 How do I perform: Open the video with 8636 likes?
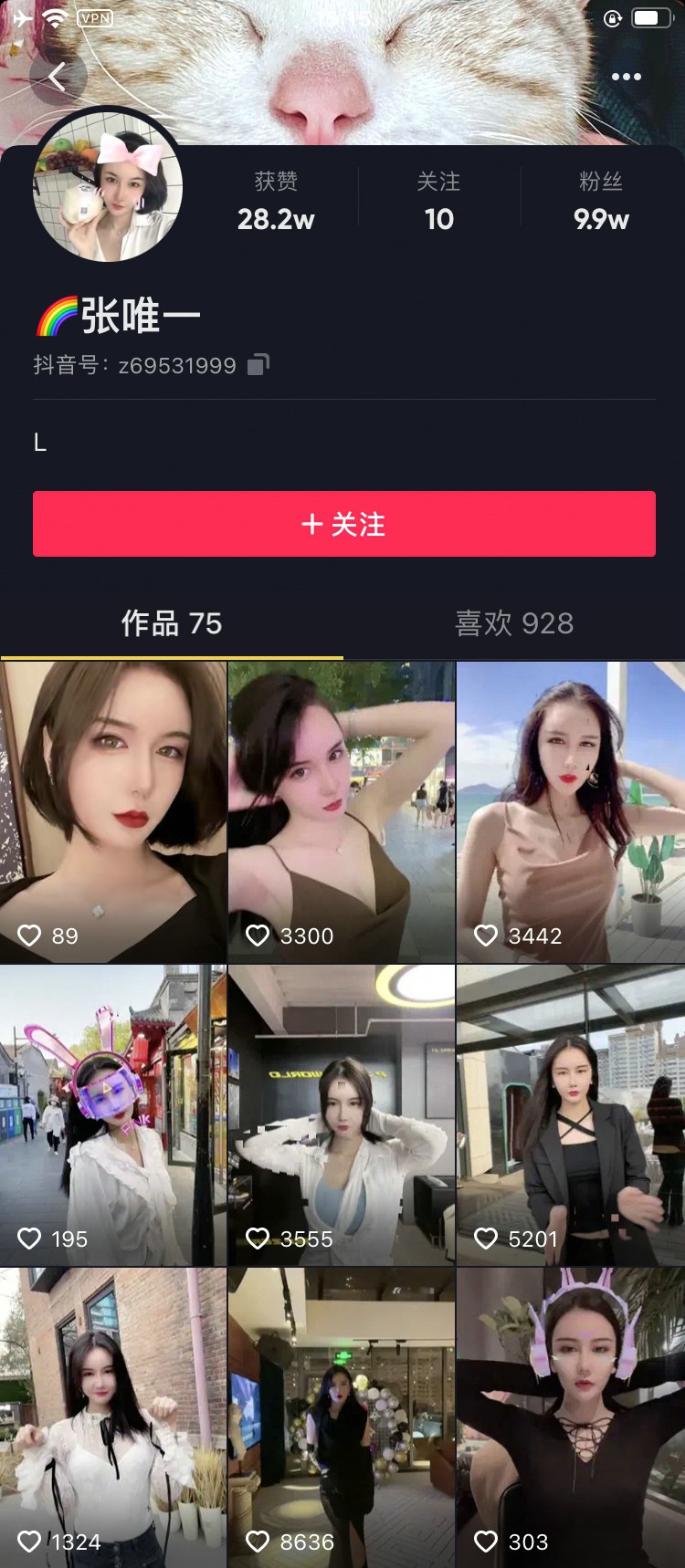(x=342, y=1416)
